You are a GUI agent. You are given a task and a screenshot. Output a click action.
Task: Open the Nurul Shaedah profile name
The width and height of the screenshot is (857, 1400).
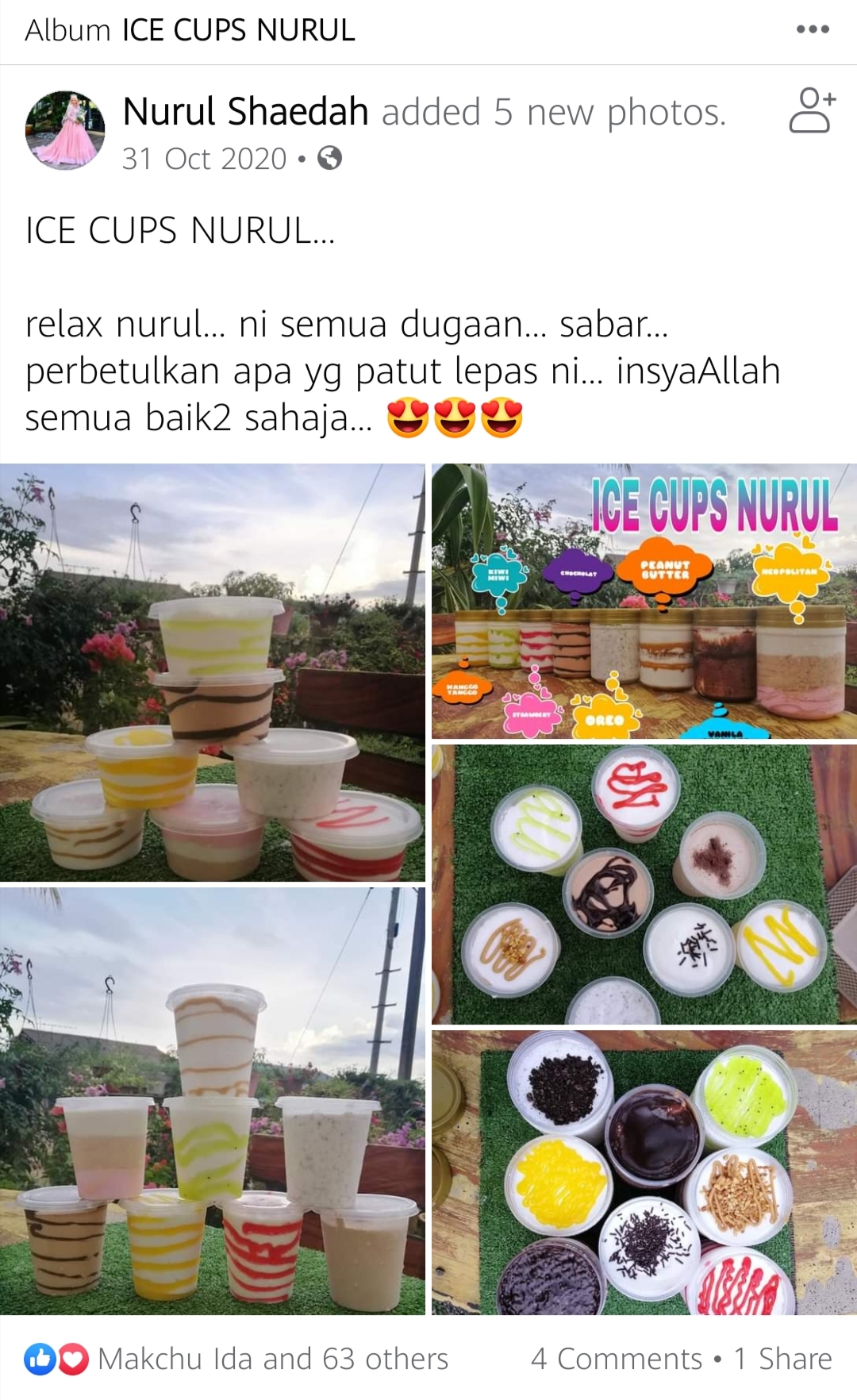click(x=245, y=111)
